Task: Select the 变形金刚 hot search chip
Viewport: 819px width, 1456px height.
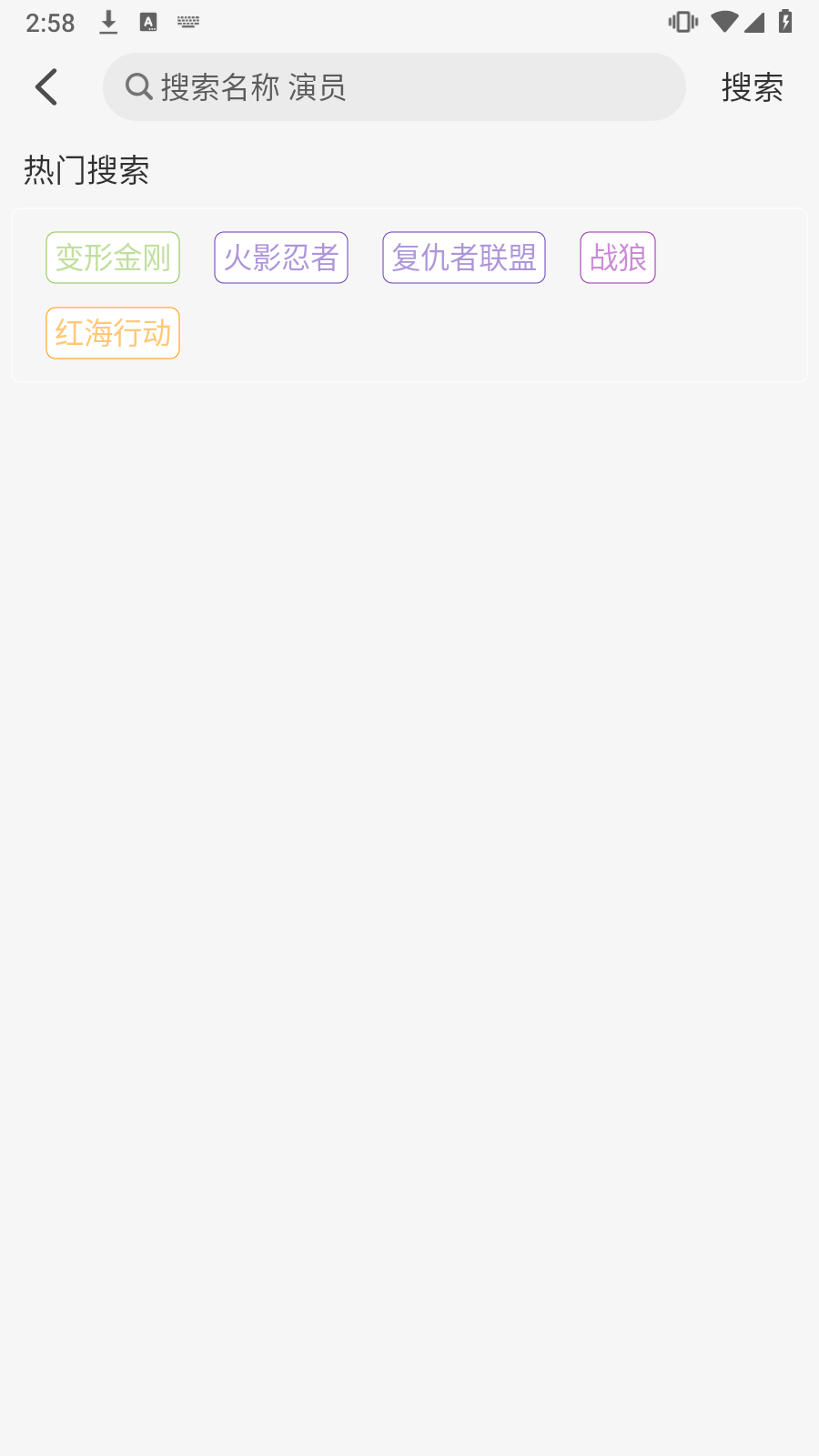Action: 113,258
